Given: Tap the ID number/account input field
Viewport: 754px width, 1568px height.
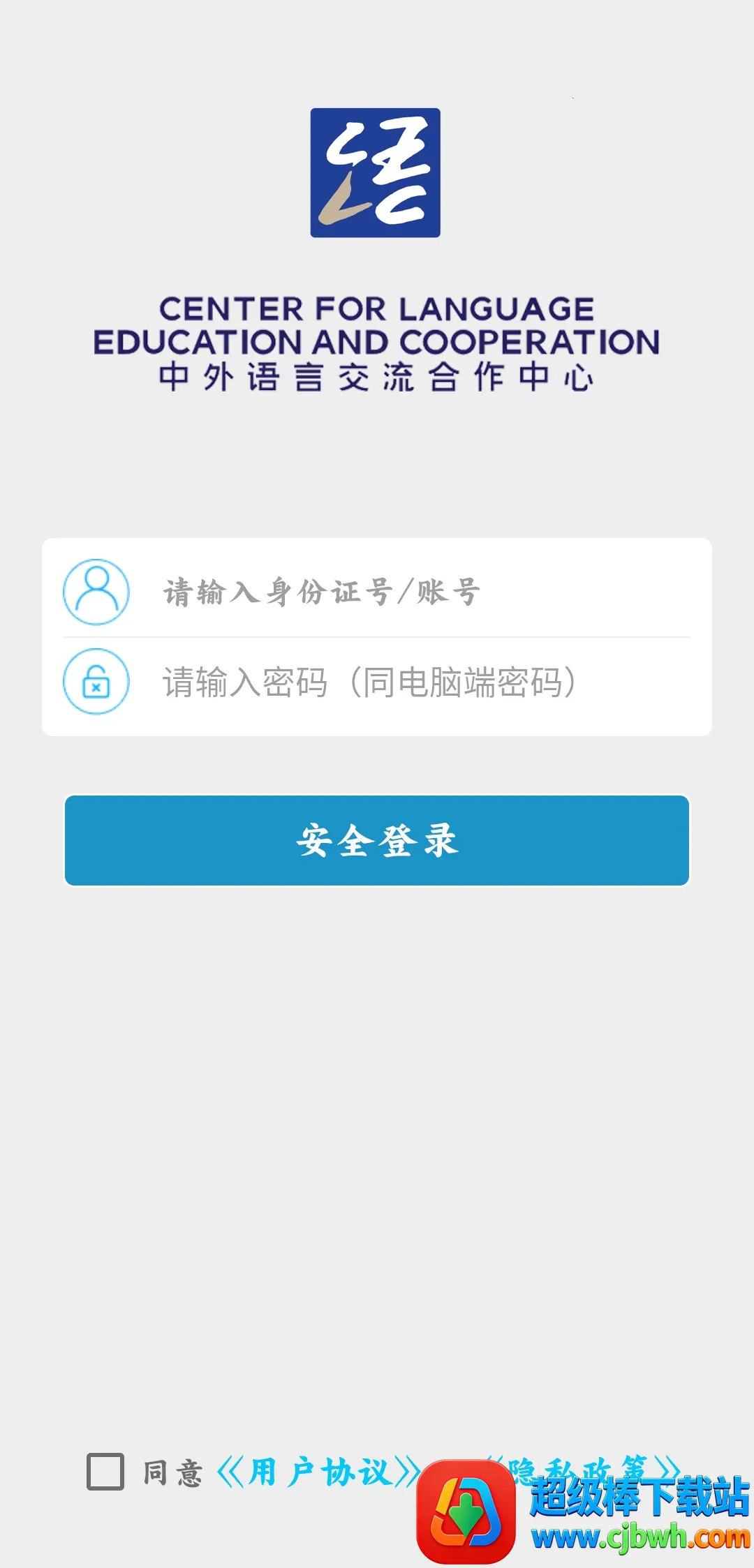Looking at the screenshot, I should [419, 592].
